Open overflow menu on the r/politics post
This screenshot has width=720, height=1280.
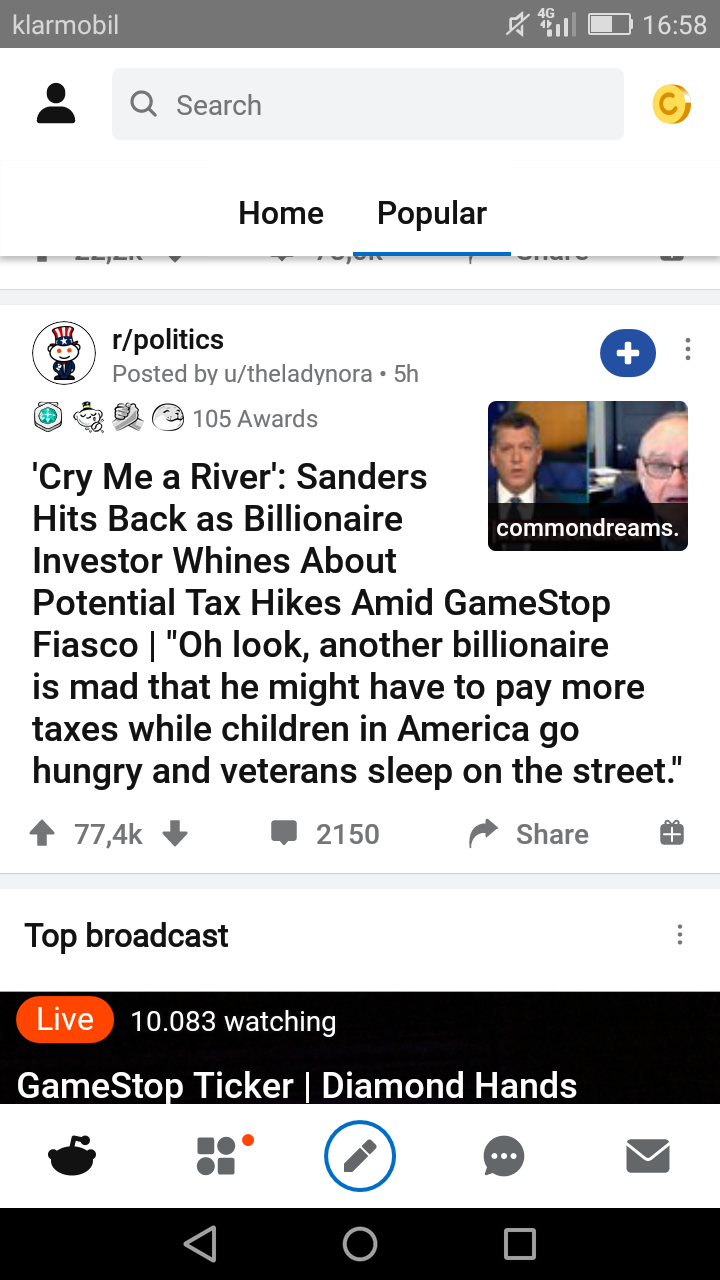point(687,350)
